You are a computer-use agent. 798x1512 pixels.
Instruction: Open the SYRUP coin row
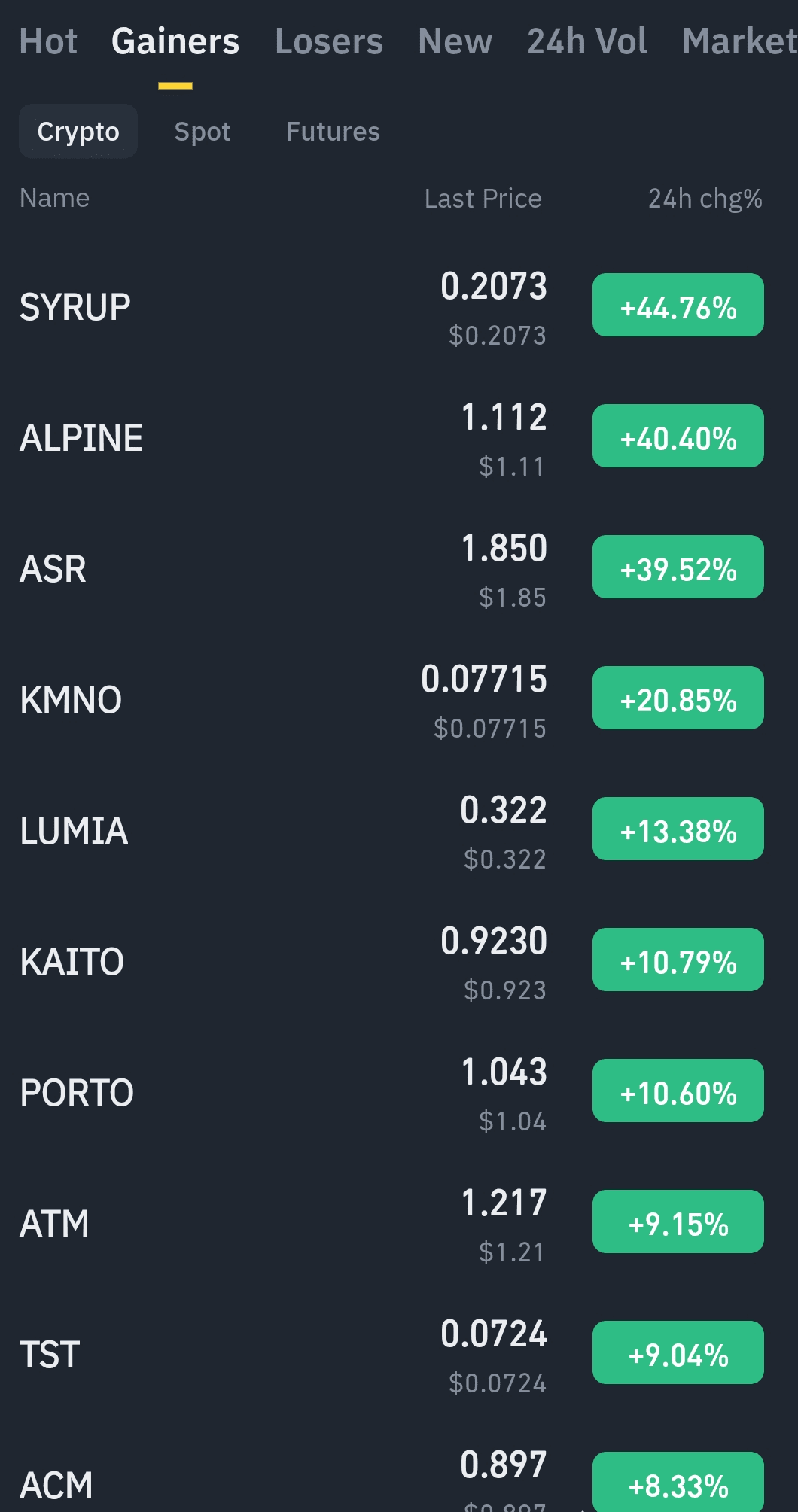click(75, 307)
